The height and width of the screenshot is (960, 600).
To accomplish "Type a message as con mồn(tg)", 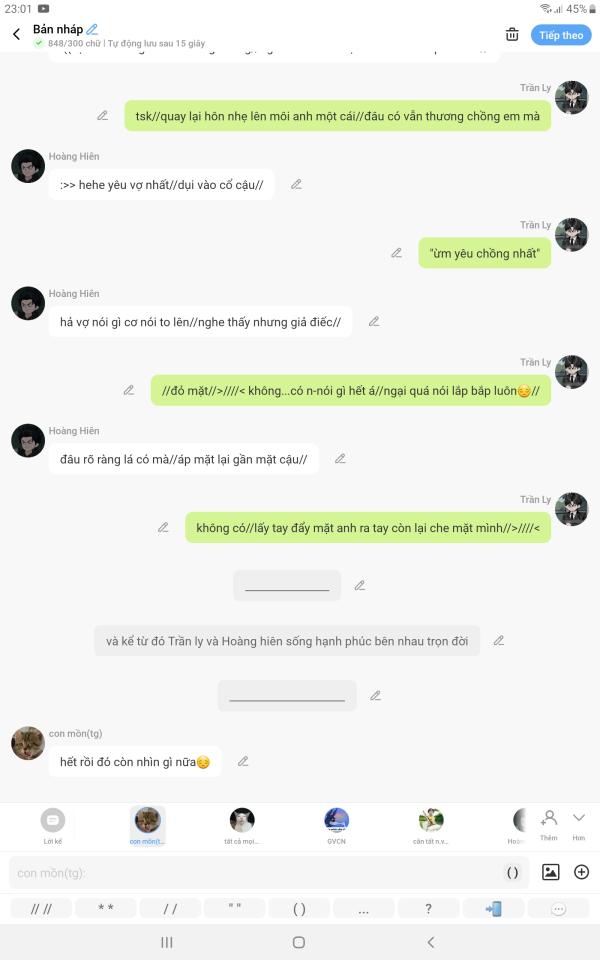I will pos(250,873).
